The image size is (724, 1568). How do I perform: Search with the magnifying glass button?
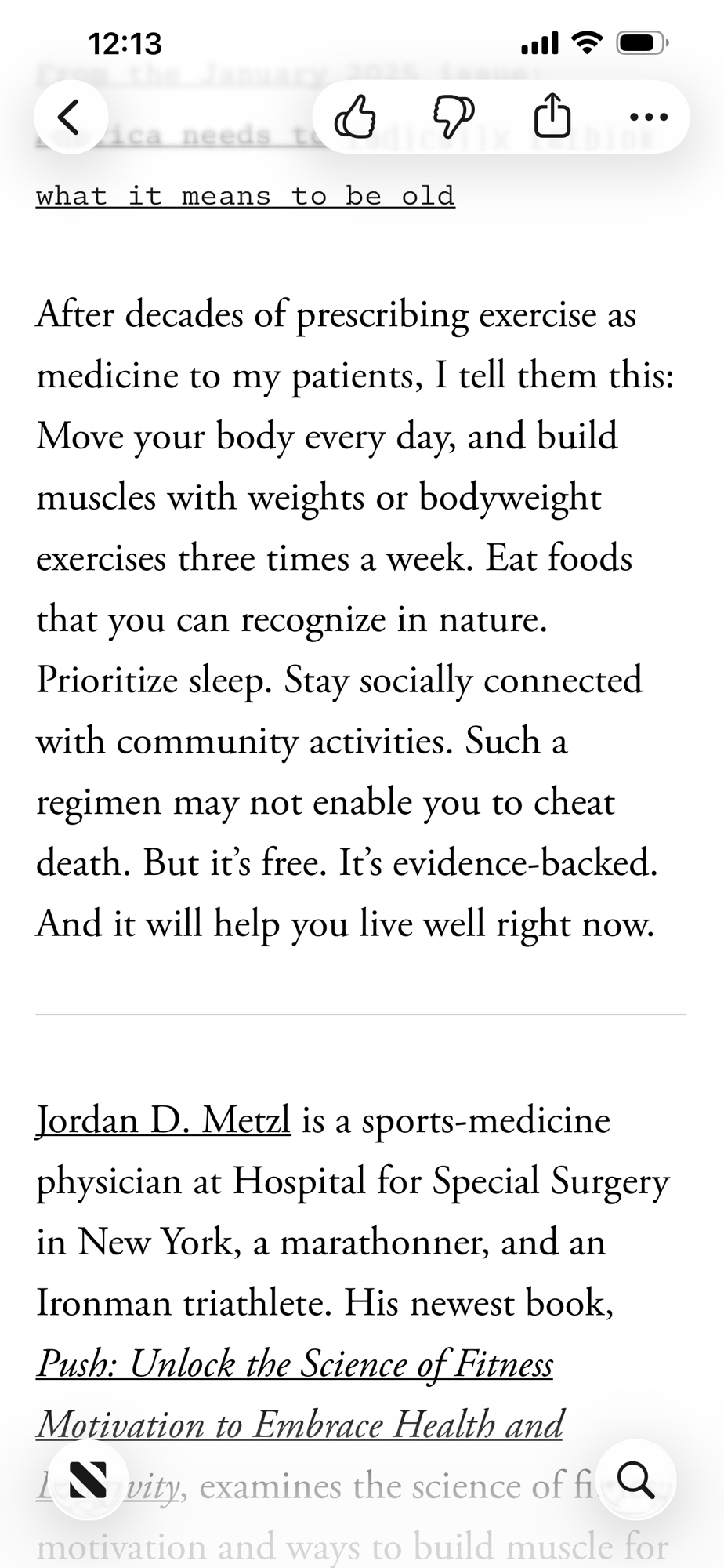pos(635,1480)
